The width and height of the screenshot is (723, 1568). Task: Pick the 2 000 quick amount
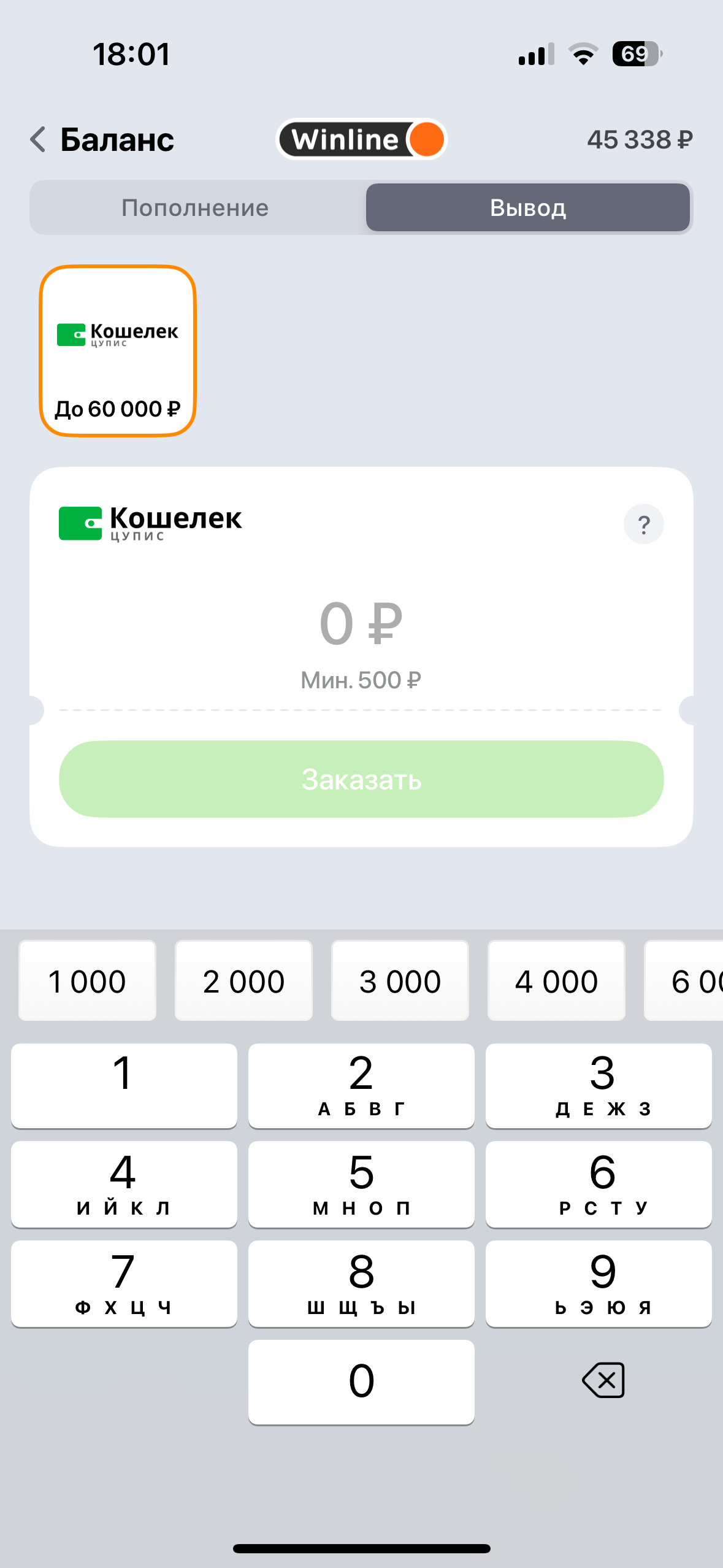coord(243,980)
